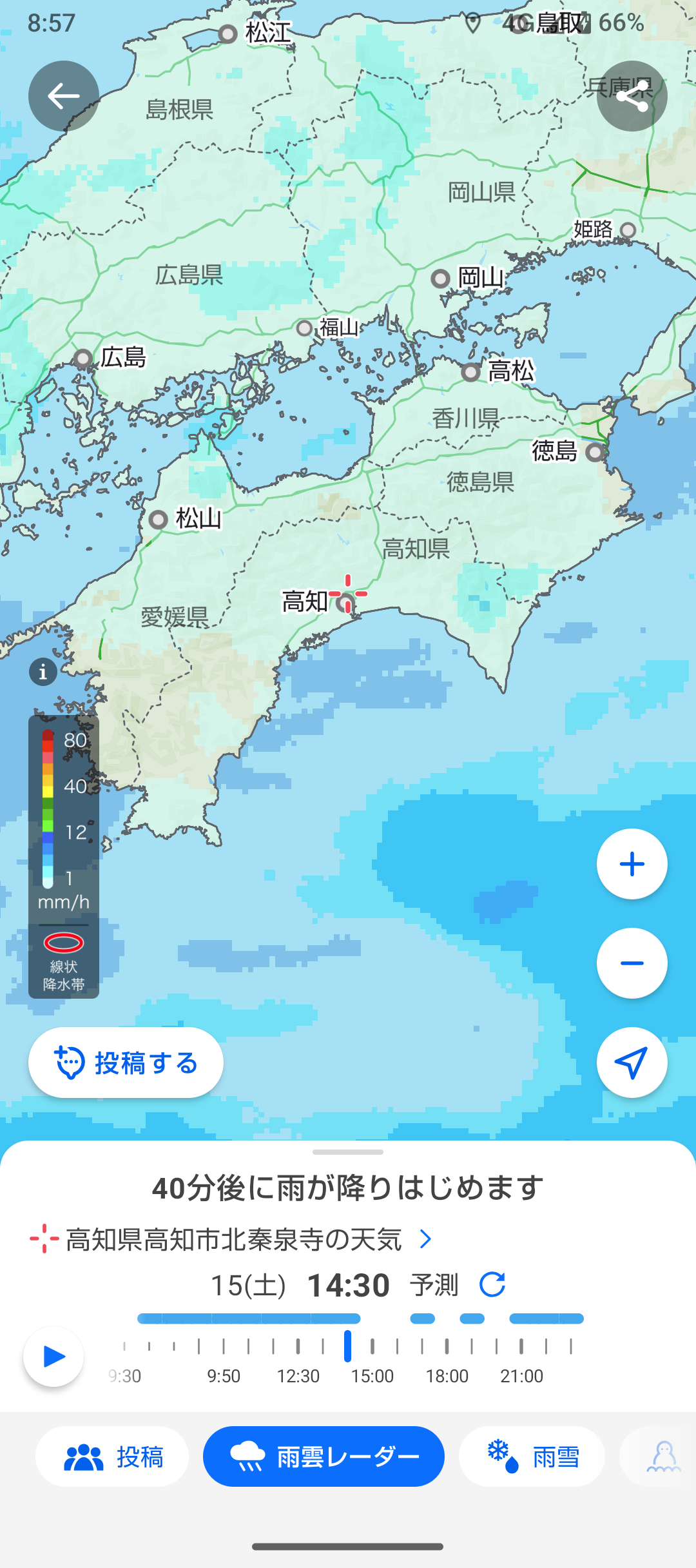Select the 雨雲レーダー tab
Image resolution: width=696 pixels, height=1568 pixels.
click(324, 1456)
